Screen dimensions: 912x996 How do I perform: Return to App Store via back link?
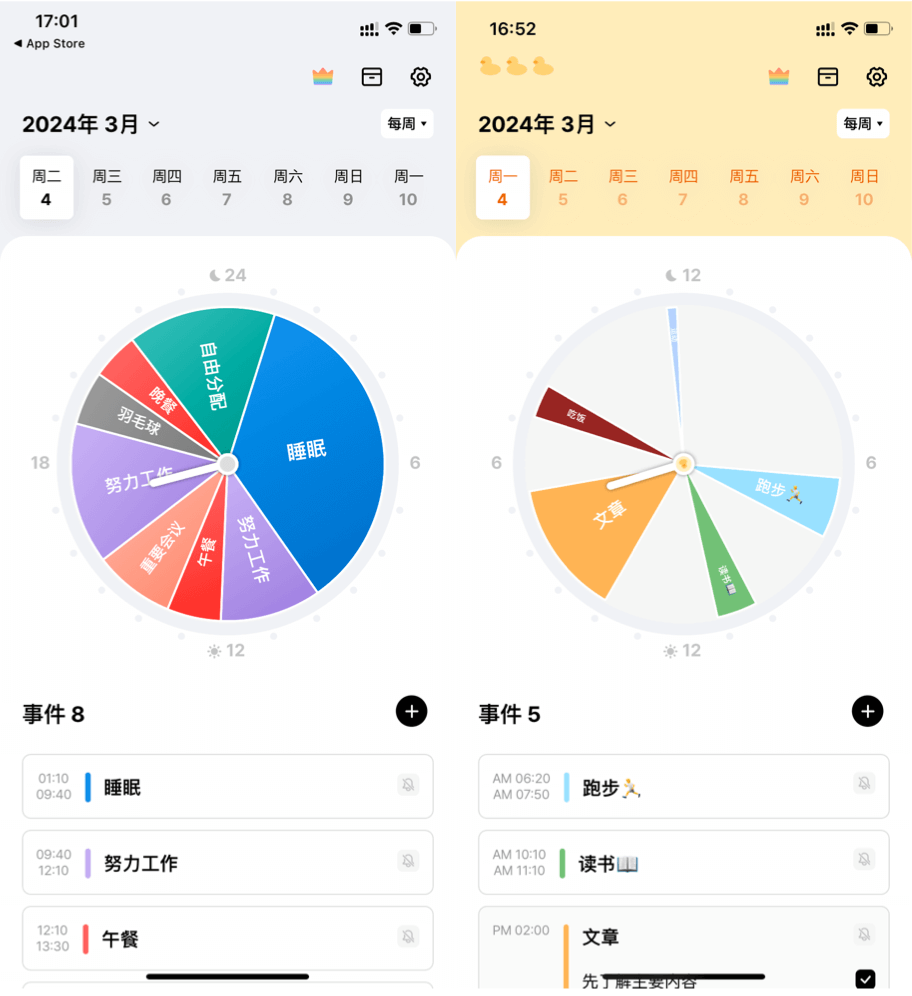pyautogui.click(x=49, y=44)
